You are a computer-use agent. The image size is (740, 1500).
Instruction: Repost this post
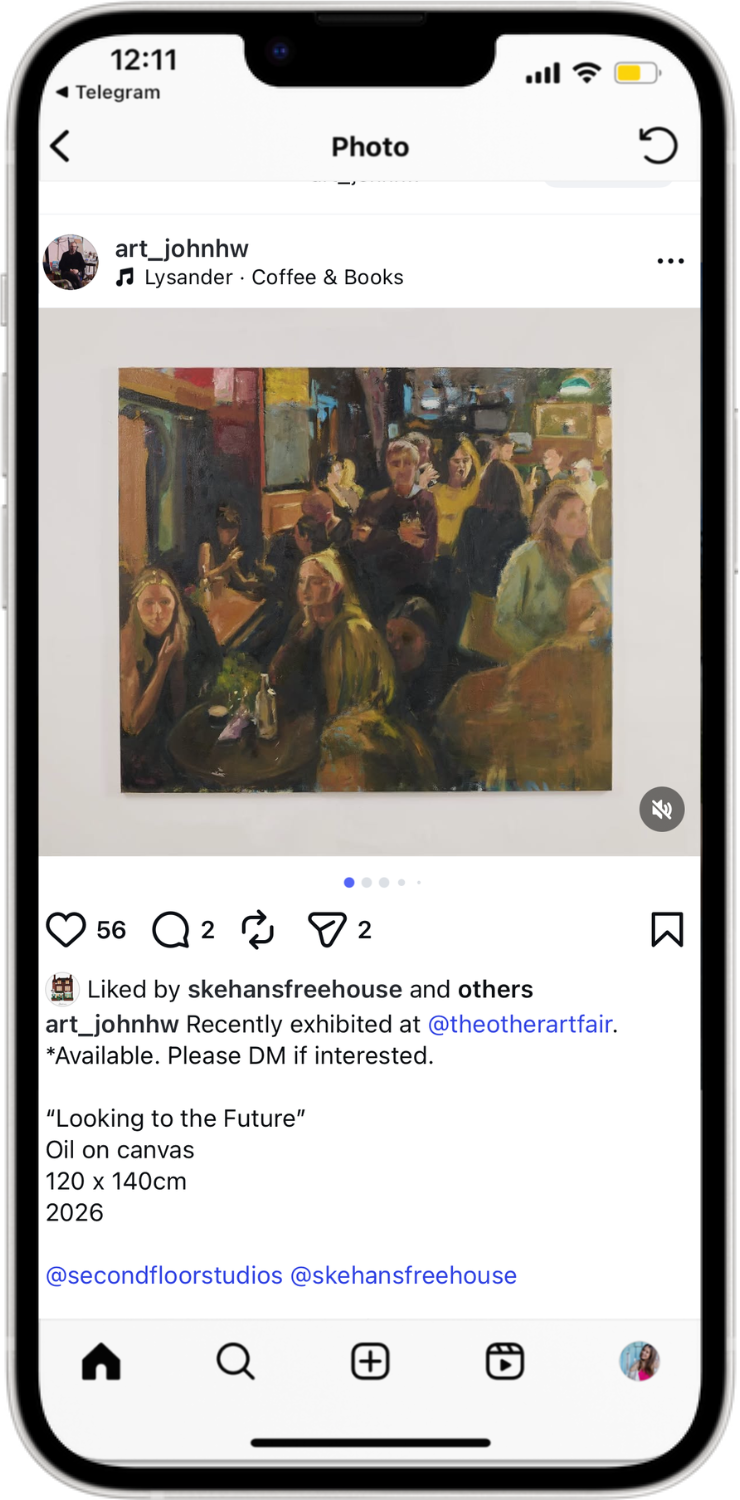(258, 930)
